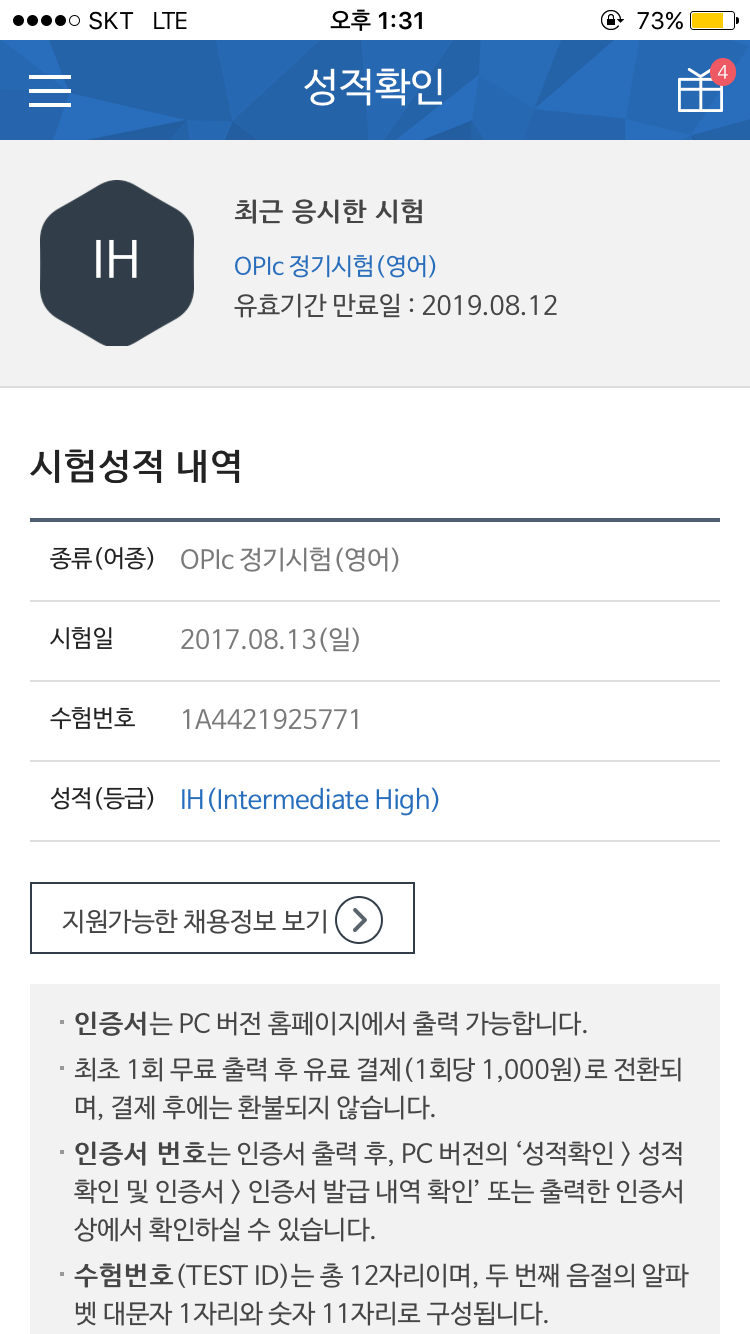The height and width of the screenshot is (1334, 750).
Task: Tap the 지원가능한 채용정보 보기 button
Action: point(222,919)
